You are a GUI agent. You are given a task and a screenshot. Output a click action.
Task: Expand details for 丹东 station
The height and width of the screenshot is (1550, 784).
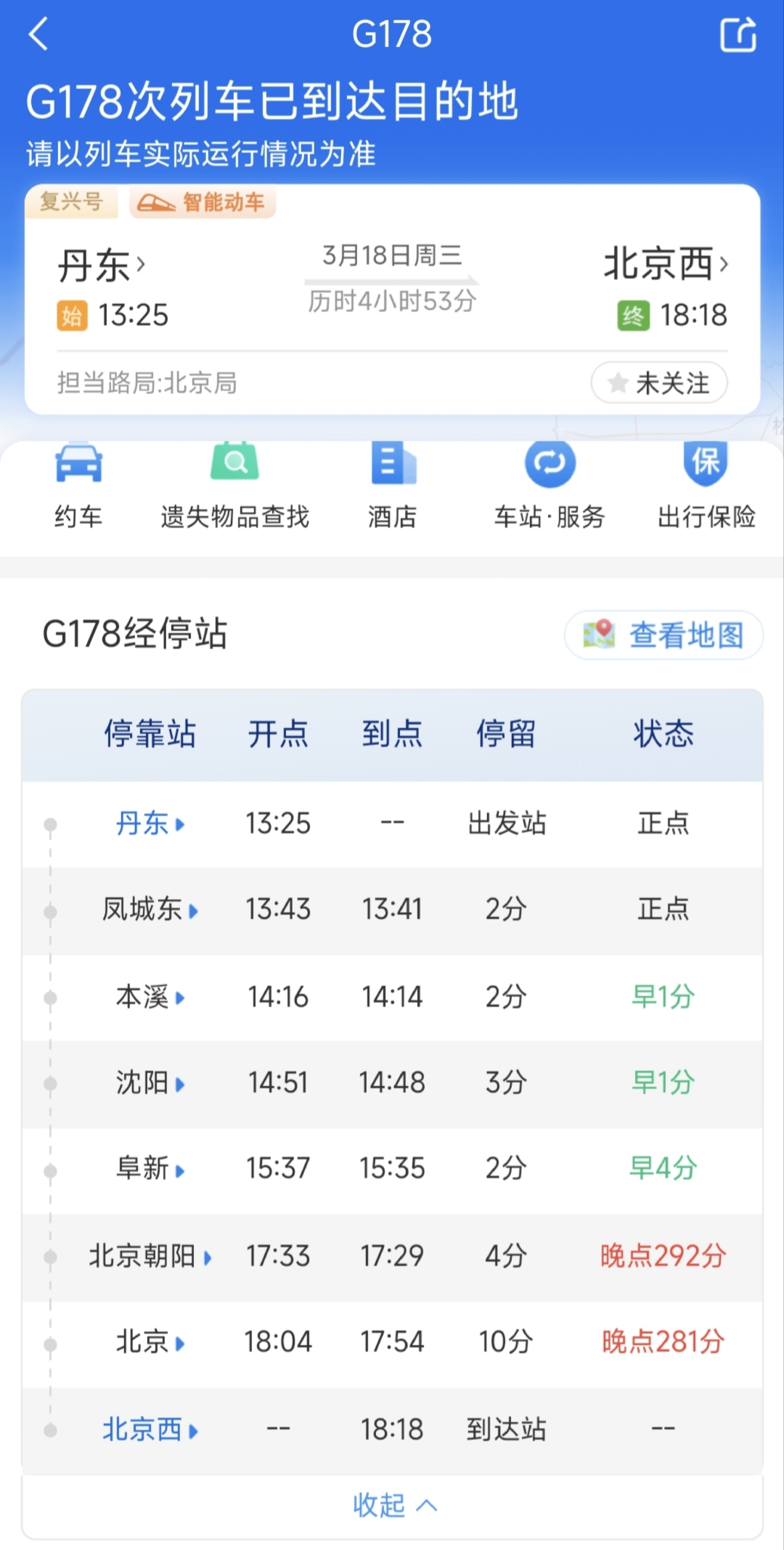141,823
